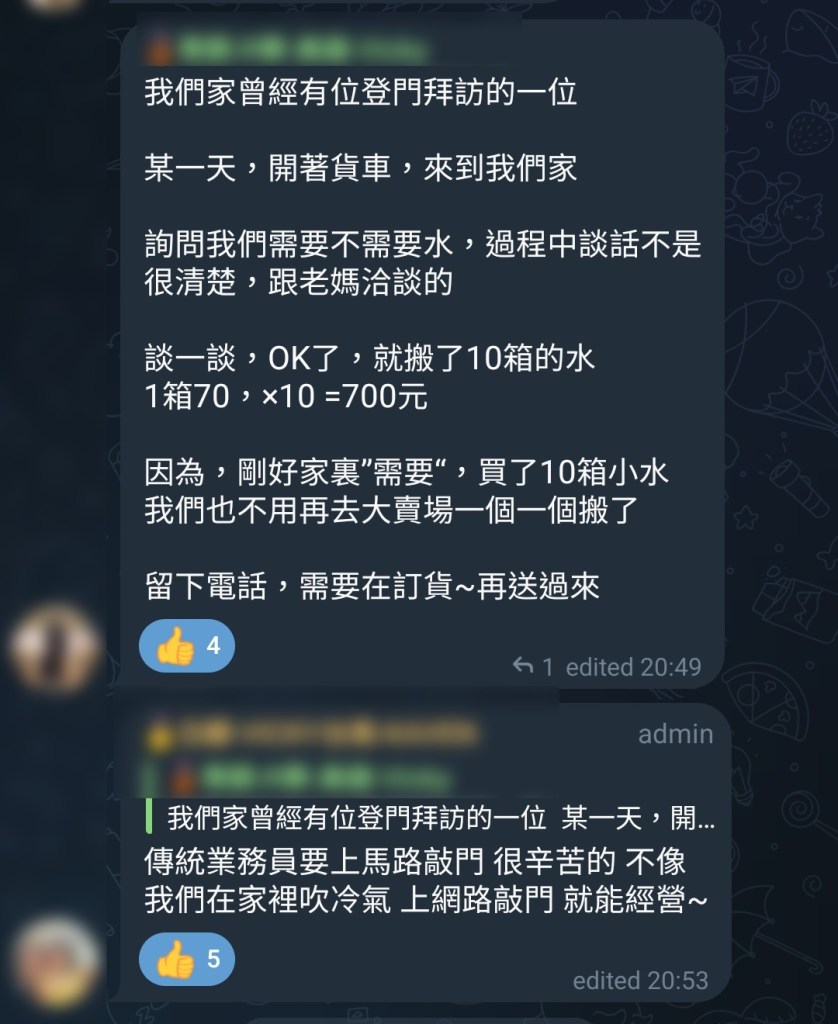The image size is (838, 1024).
Task: Open the admin's profile photo beside the reply
Action: tap(56, 961)
